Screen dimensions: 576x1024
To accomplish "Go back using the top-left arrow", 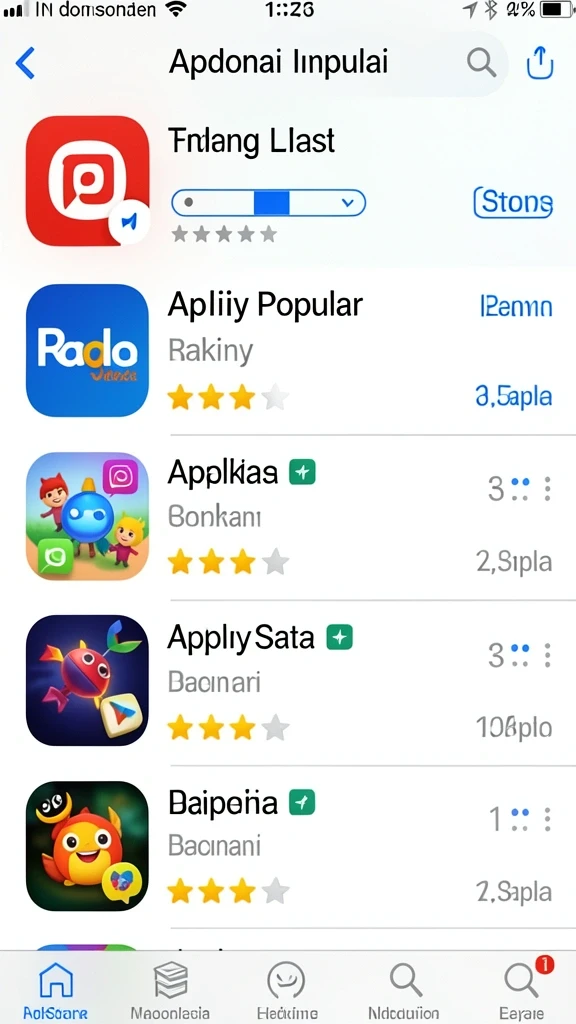I will coord(25,63).
